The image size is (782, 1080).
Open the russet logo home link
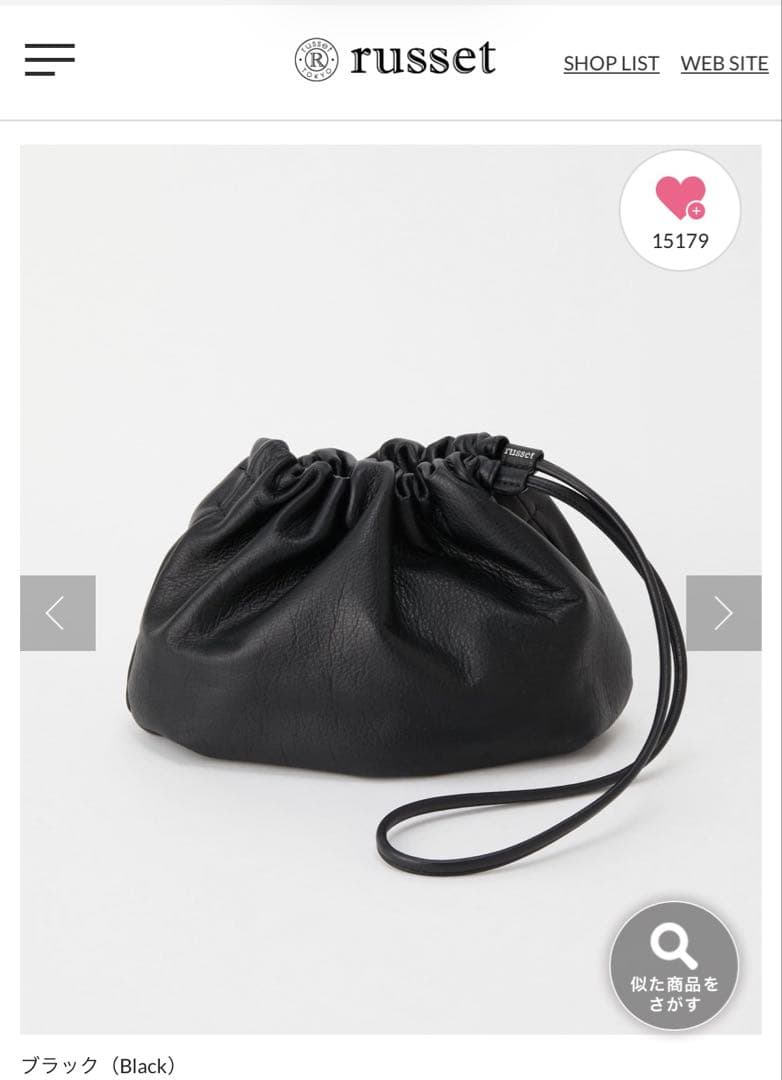coord(395,59)
